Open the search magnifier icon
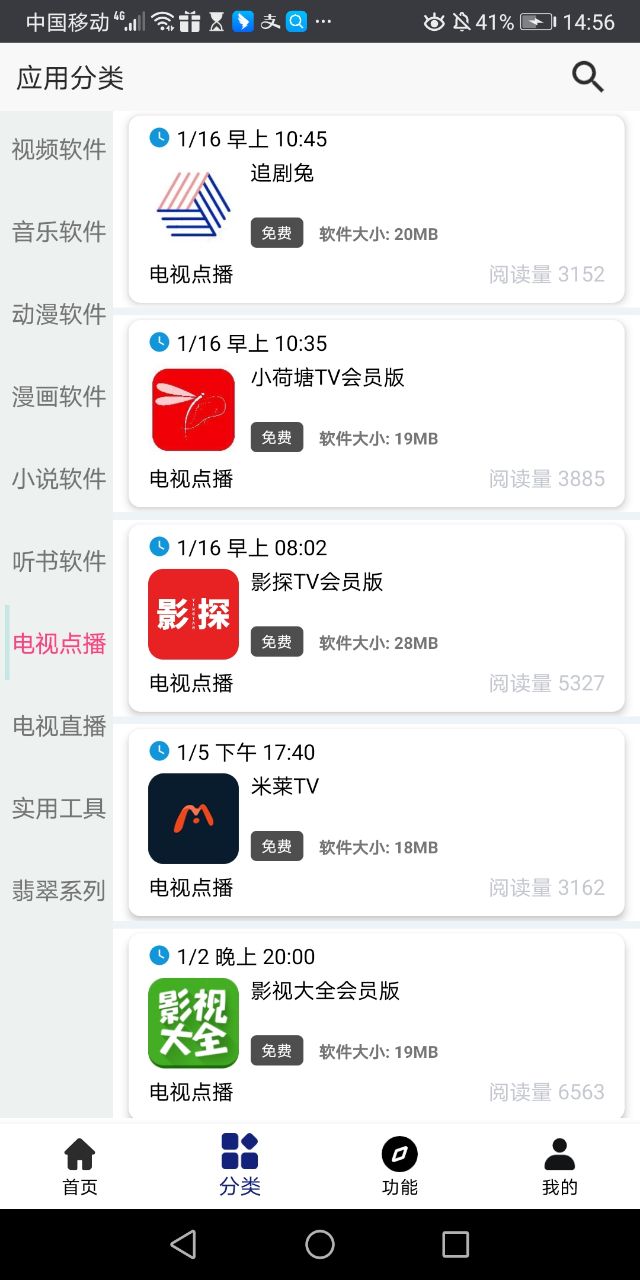The height and width of the screenshot is (1280, 640). pos(588,76)
